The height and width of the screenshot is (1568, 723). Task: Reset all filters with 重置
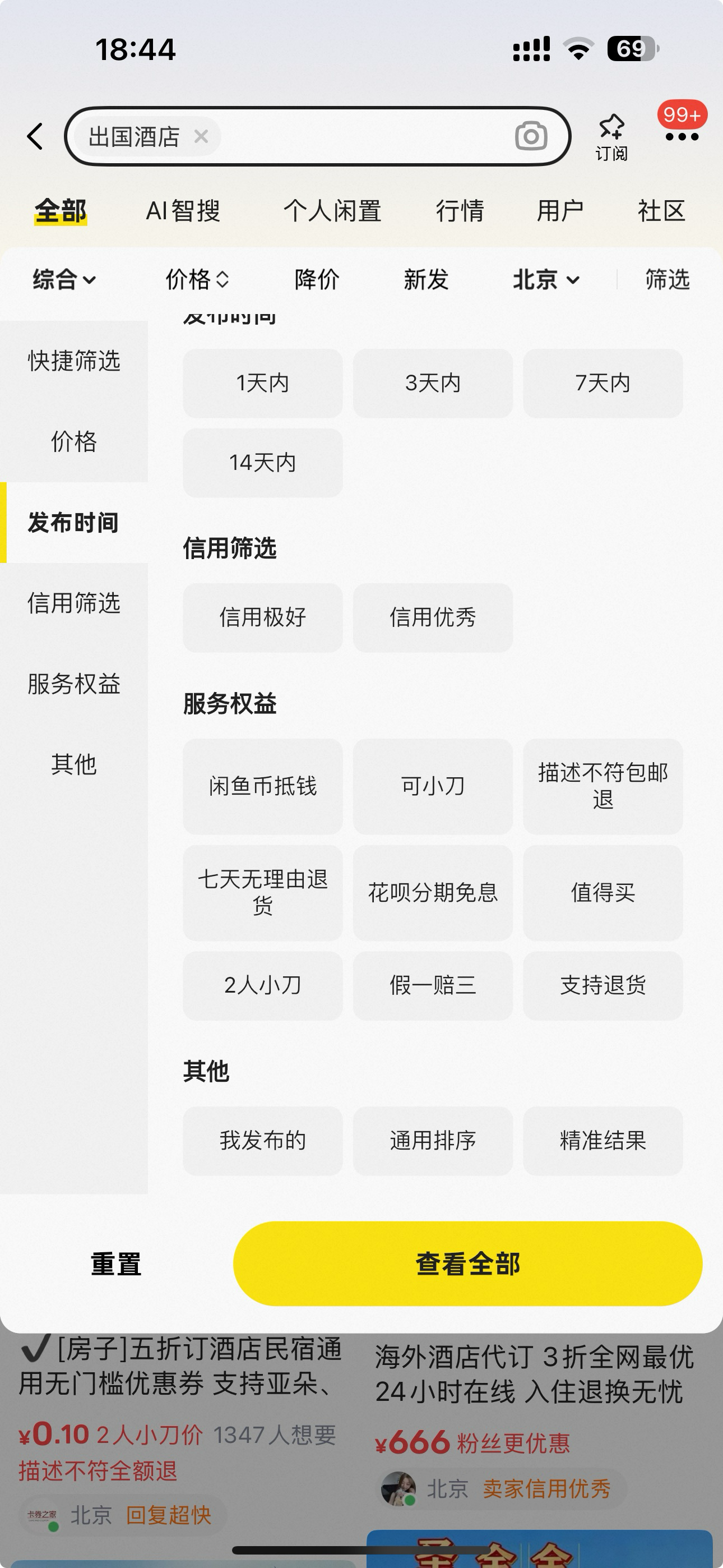point(115,1263)
